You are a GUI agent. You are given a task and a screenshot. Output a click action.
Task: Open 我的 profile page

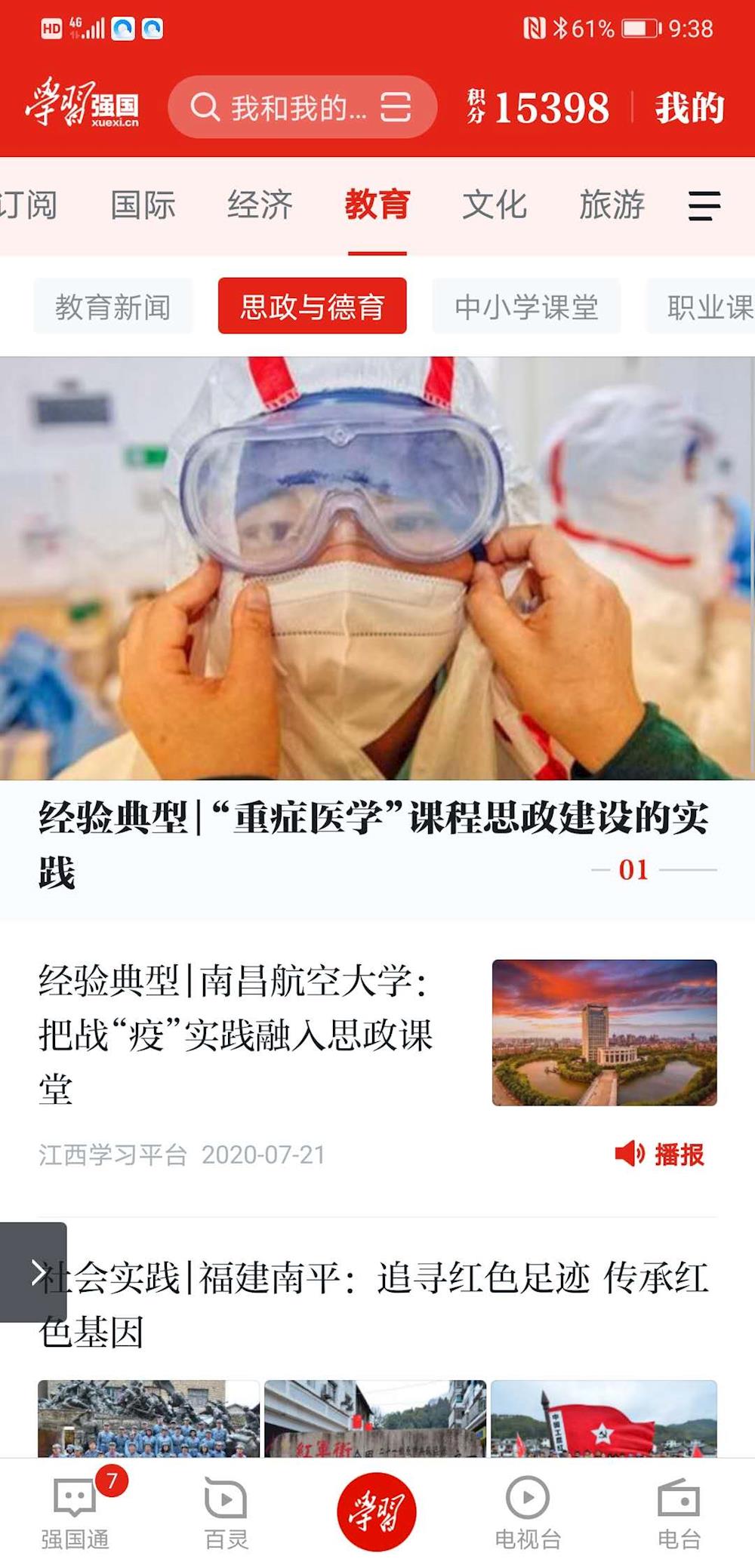point(689,108)
